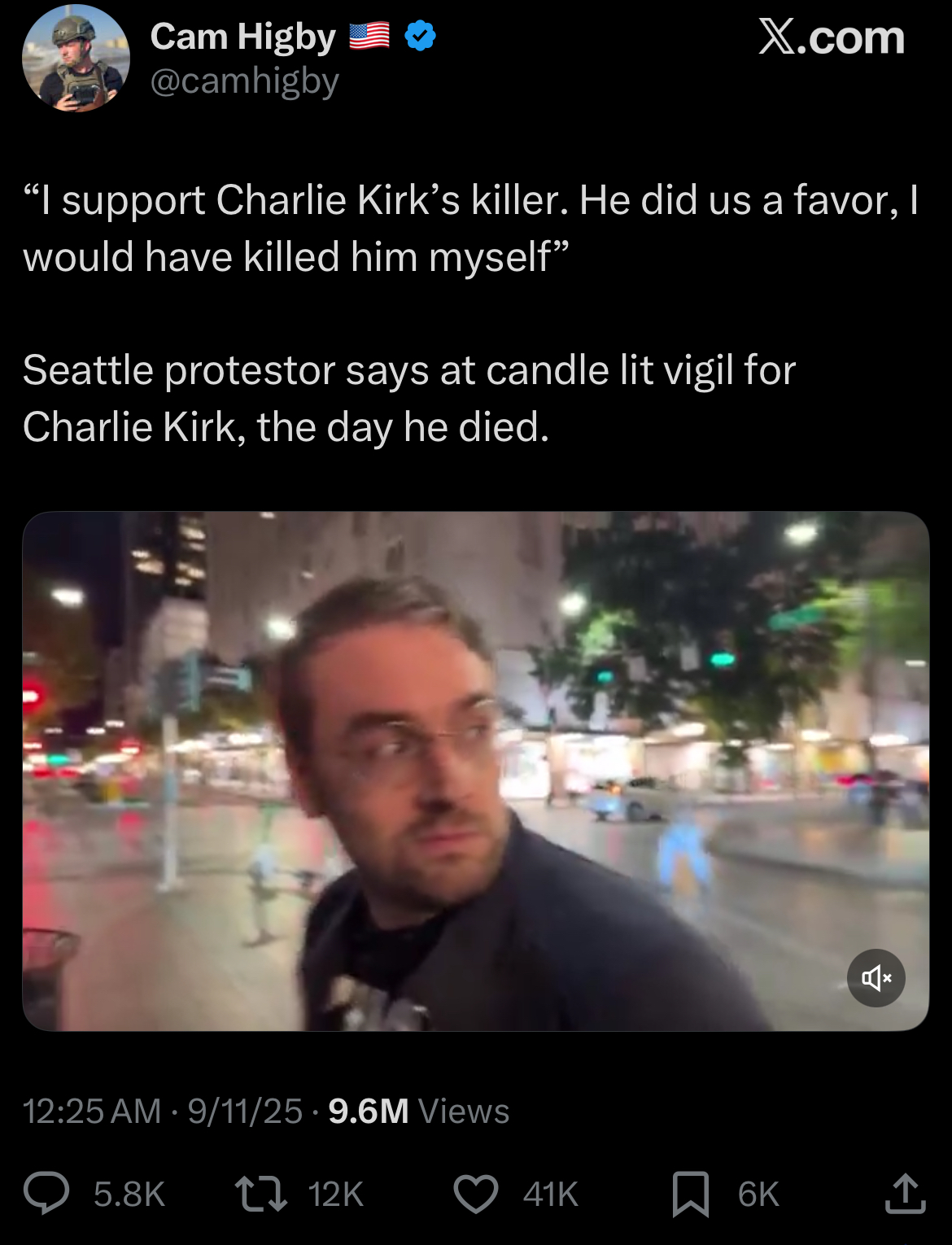
Task: Repost Cam Higby's post
Action: (x=260, y=1193)
